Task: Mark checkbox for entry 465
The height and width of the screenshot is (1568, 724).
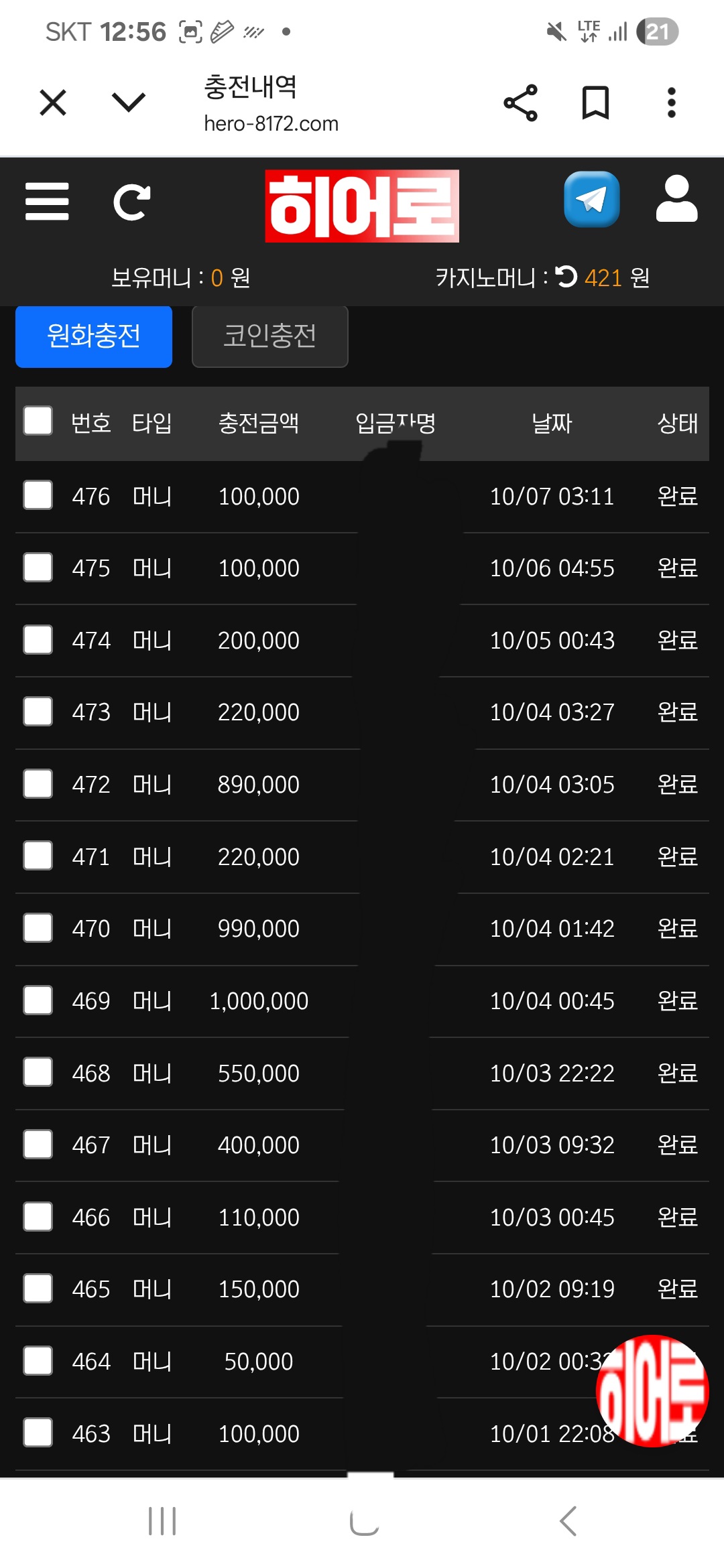Action: click(38, 1289)
